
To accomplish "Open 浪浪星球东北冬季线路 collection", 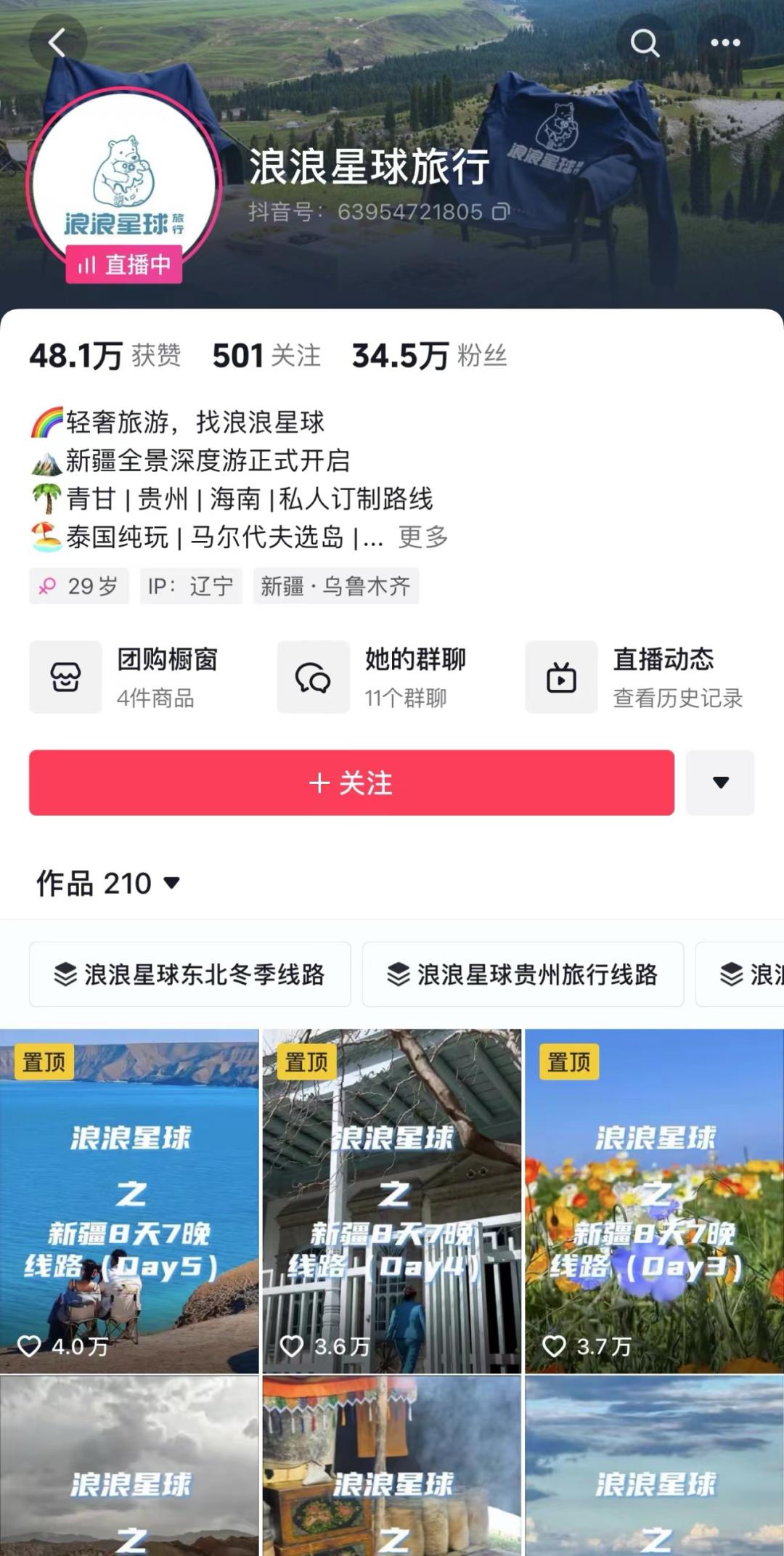I will (190, 974).
